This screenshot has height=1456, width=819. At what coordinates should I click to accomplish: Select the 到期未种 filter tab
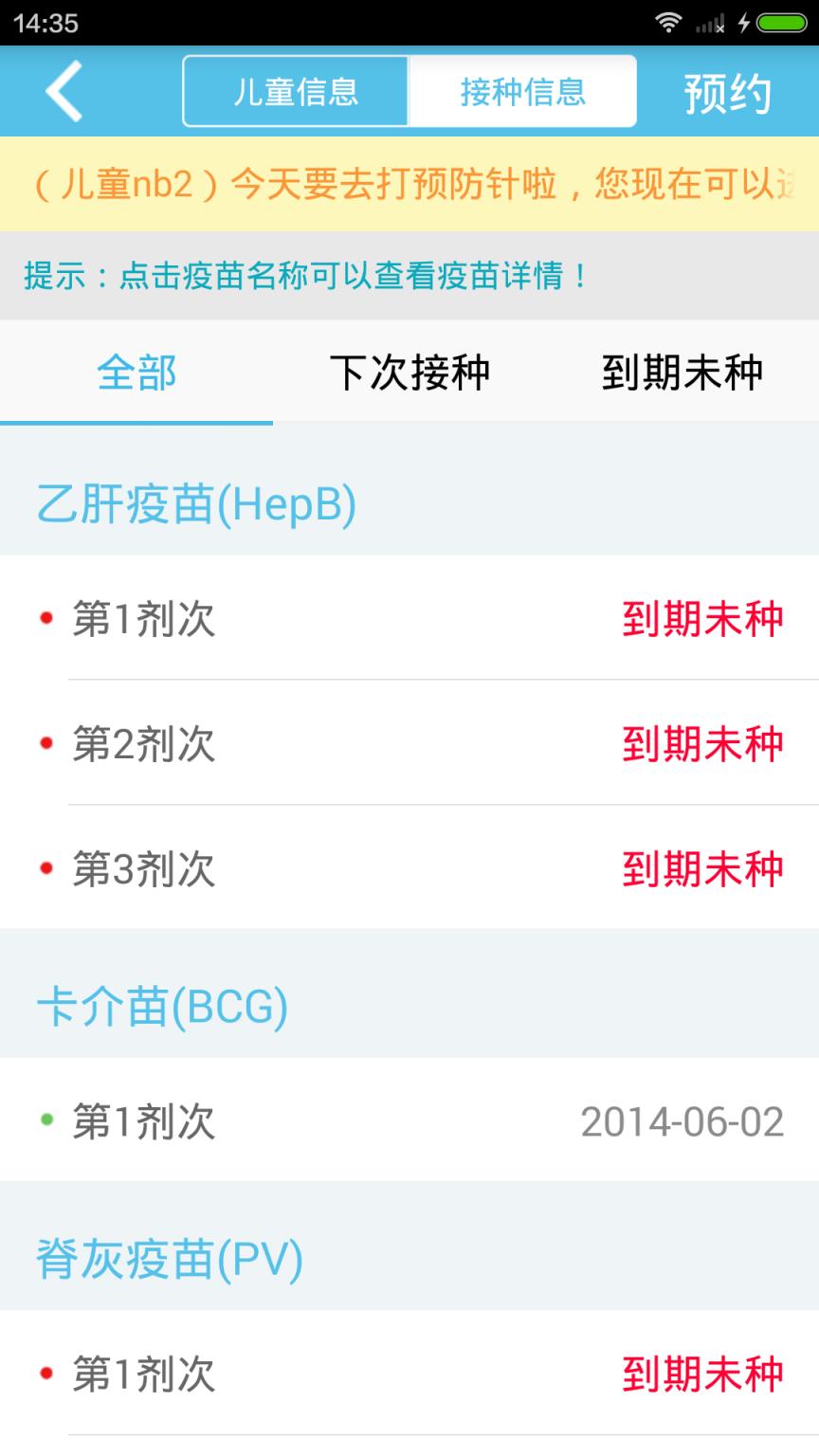point(684,372)
